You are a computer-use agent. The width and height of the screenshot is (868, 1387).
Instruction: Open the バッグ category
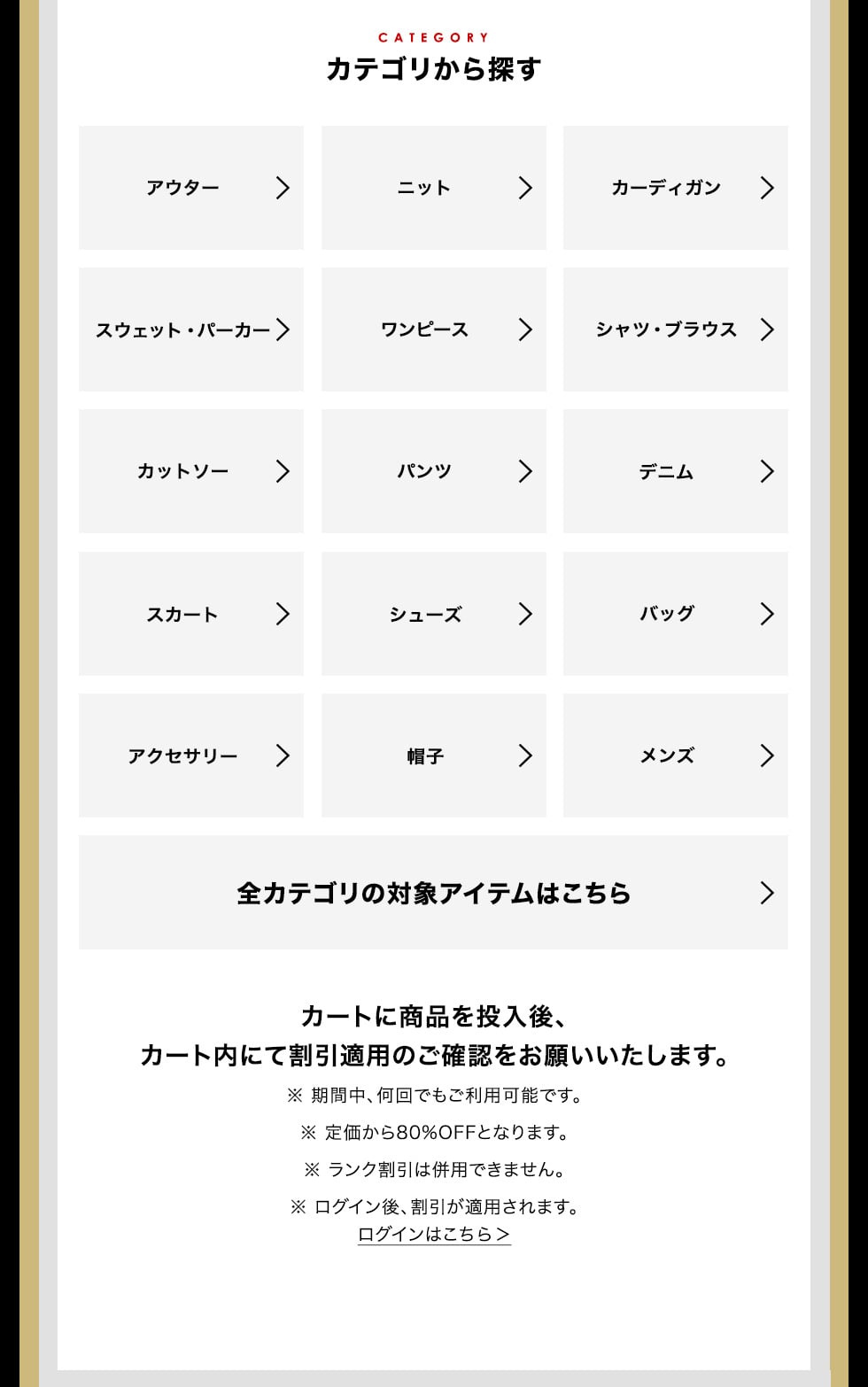[x=675, y=614]
